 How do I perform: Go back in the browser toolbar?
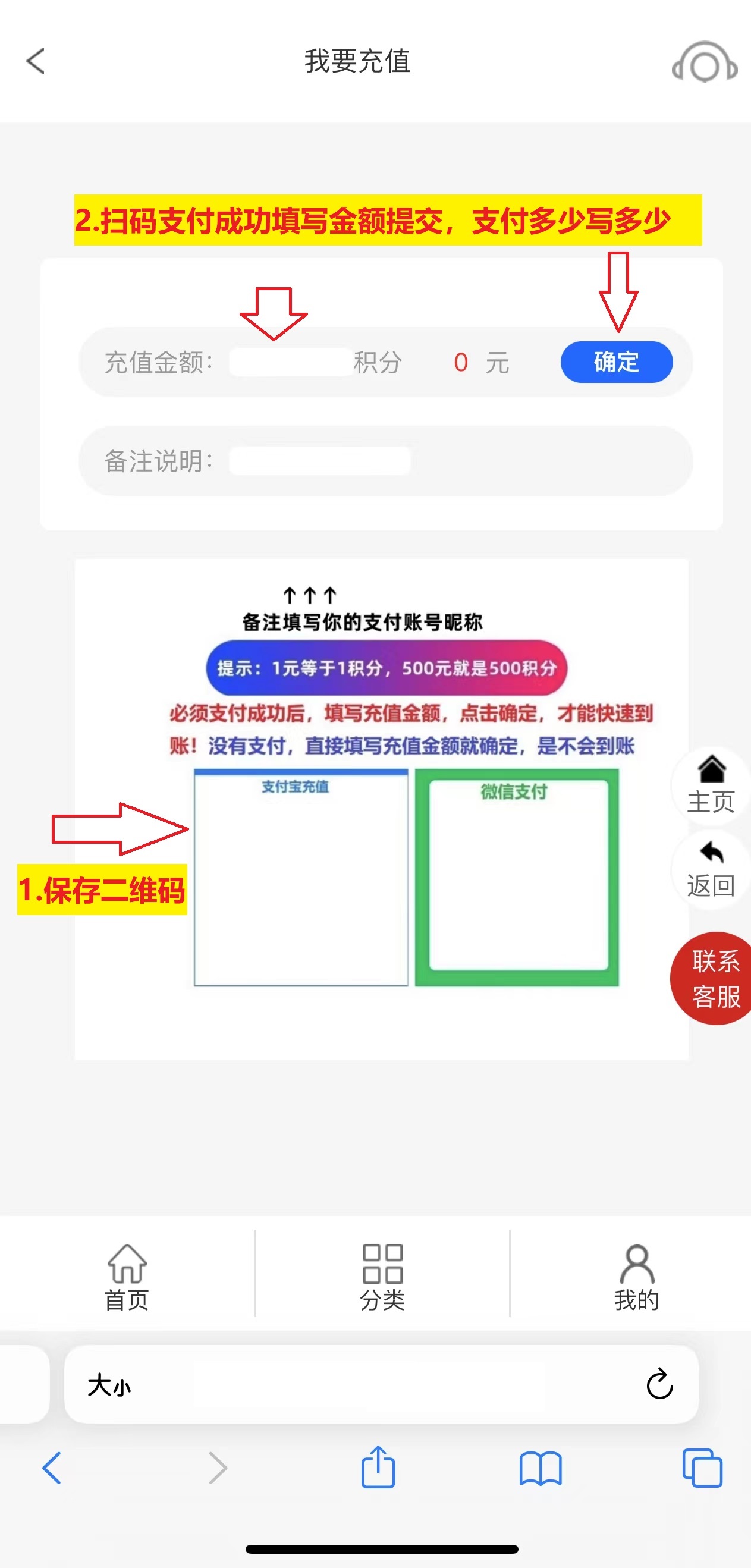52,1468
